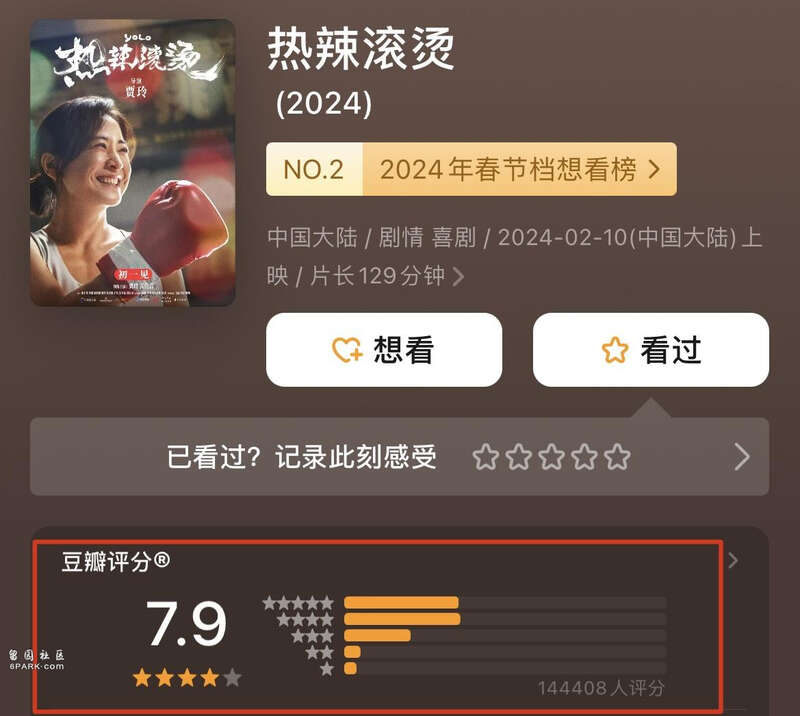Open the movie poster for 热辣滚烫
The image size is (800, 716).
coord(132,162)
